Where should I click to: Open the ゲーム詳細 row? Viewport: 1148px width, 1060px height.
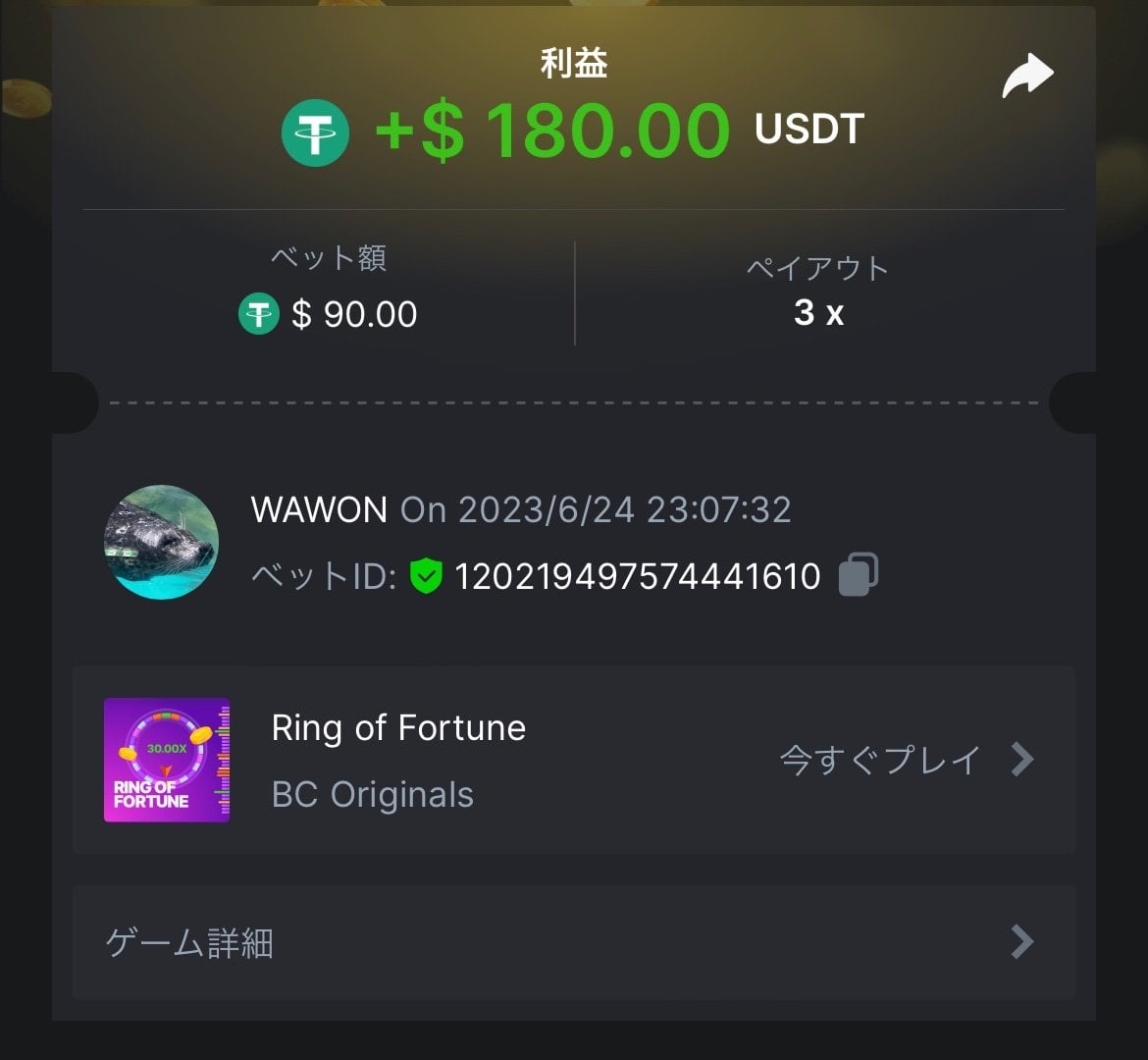573,942
